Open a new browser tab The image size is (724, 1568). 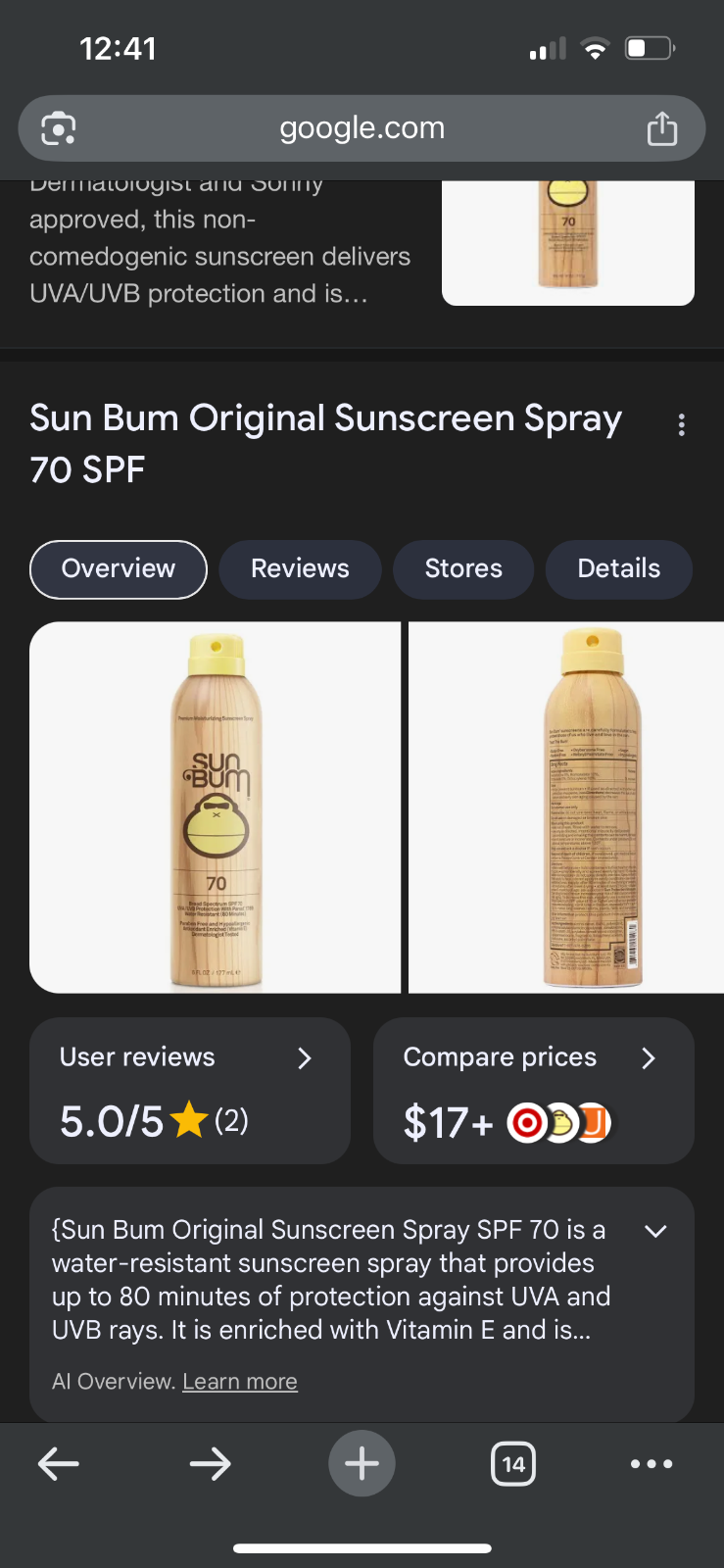[362, 1464]
